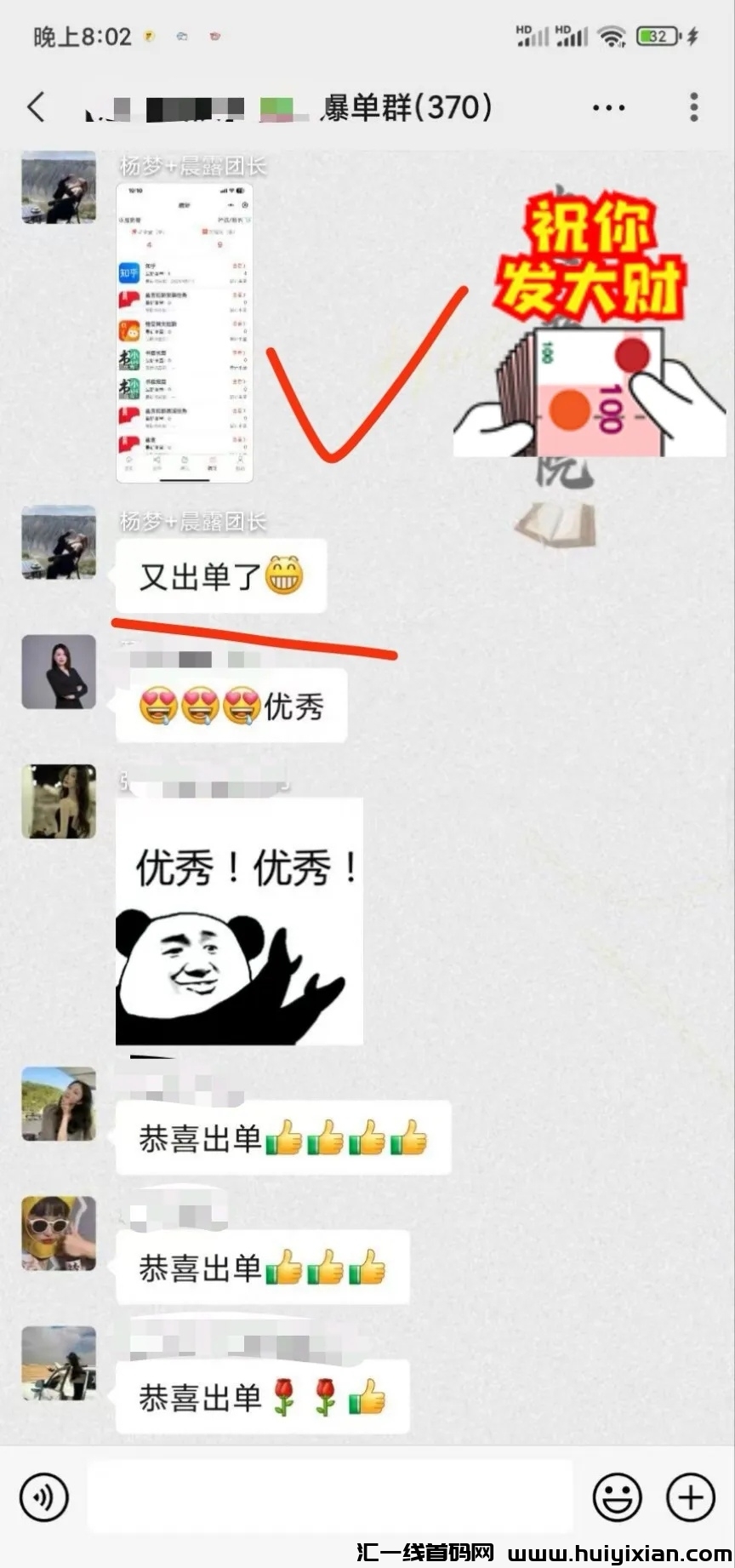Switch to voice message input

44,1496
